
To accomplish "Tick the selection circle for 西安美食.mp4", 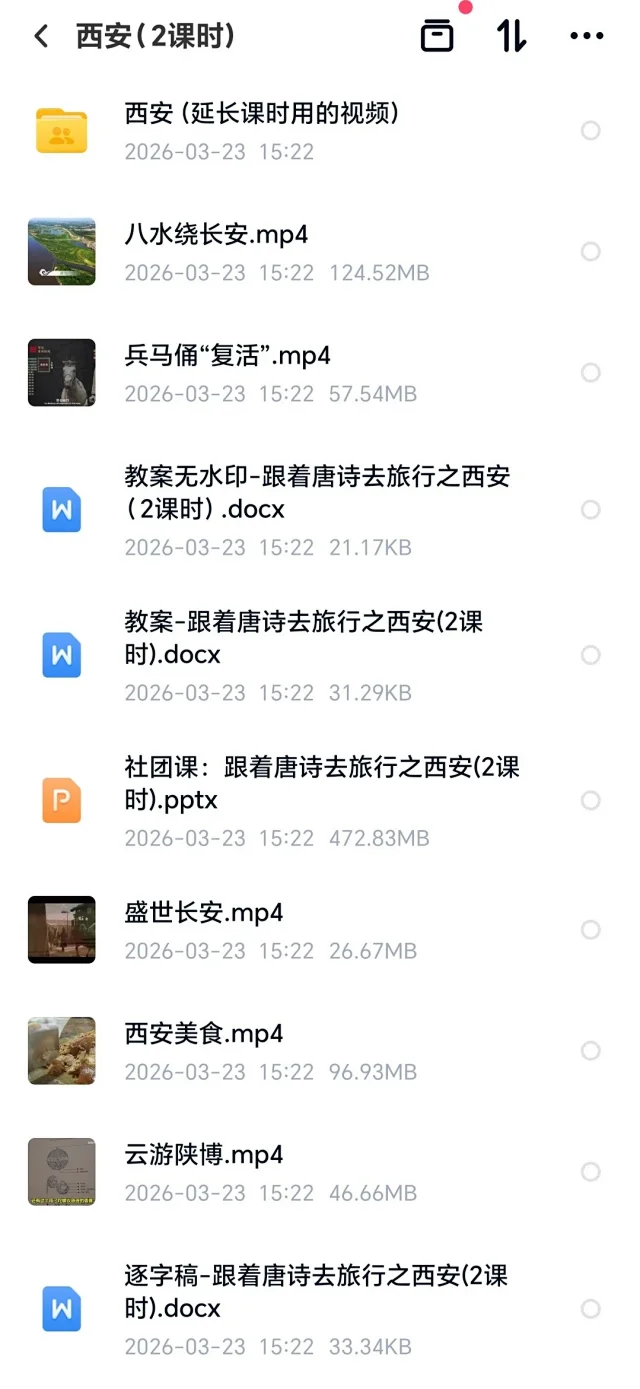I will 591,1051.
